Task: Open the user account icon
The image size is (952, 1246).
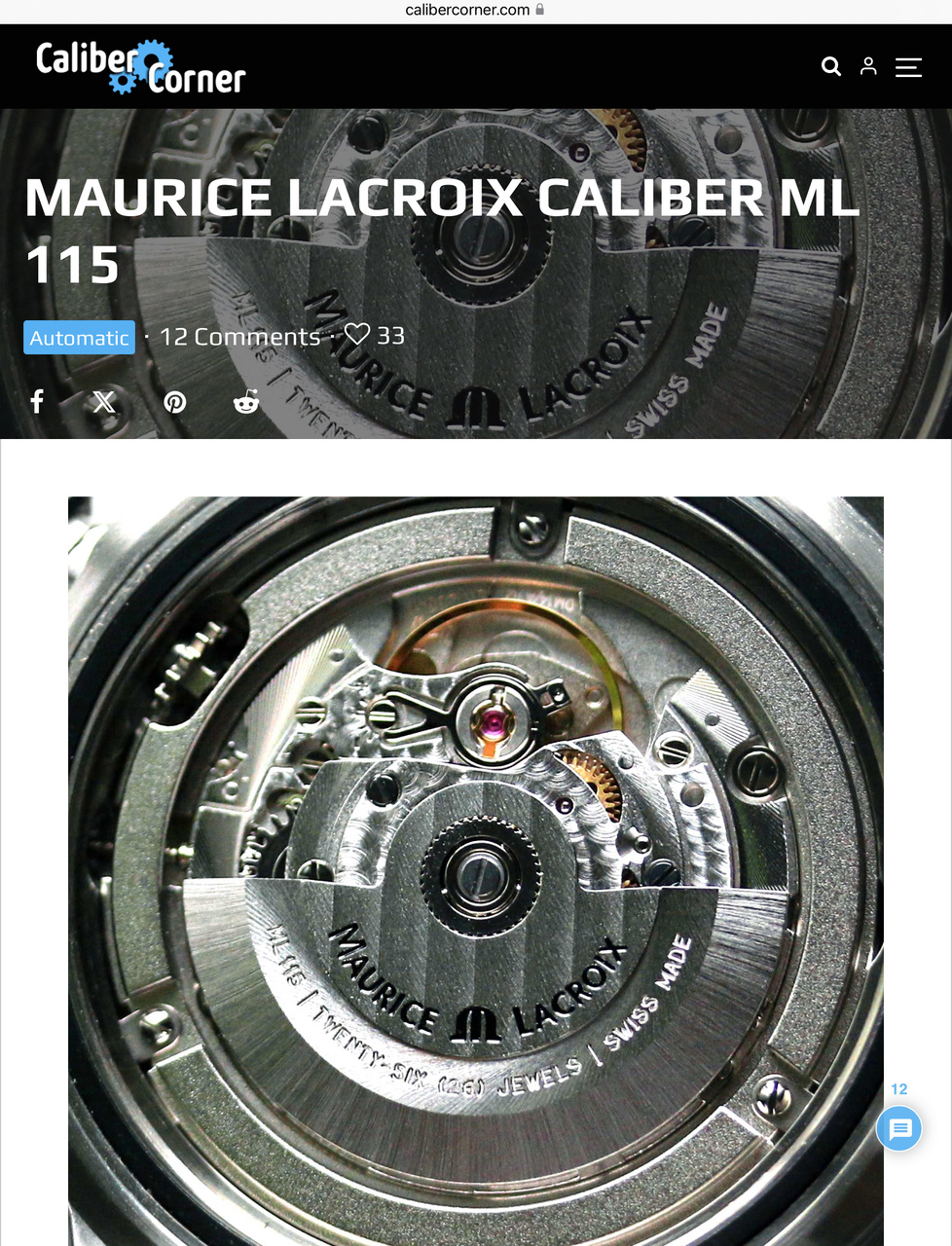Action: tap(868, 66)
